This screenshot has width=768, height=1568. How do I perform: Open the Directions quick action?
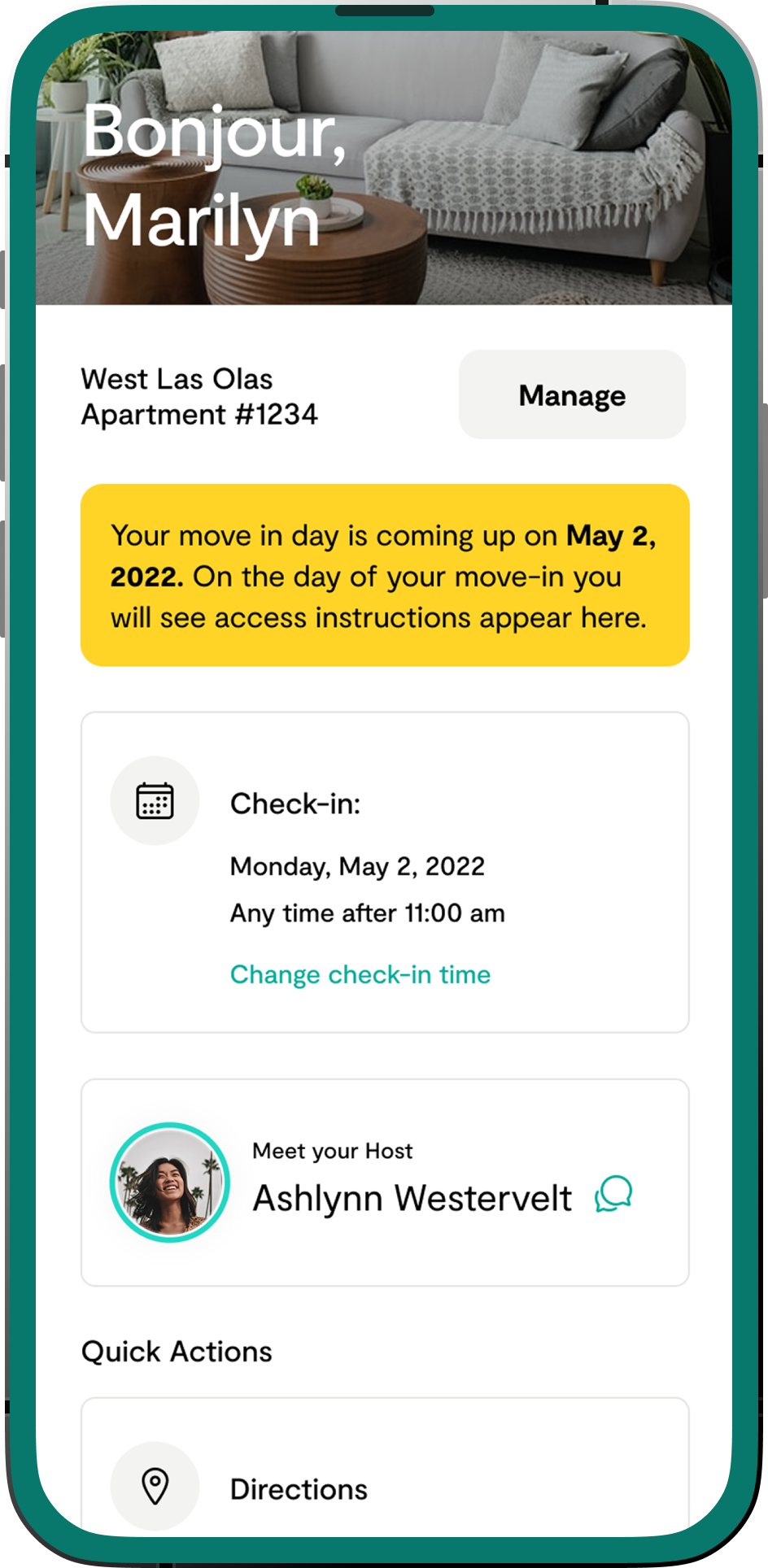(298, 1488)
